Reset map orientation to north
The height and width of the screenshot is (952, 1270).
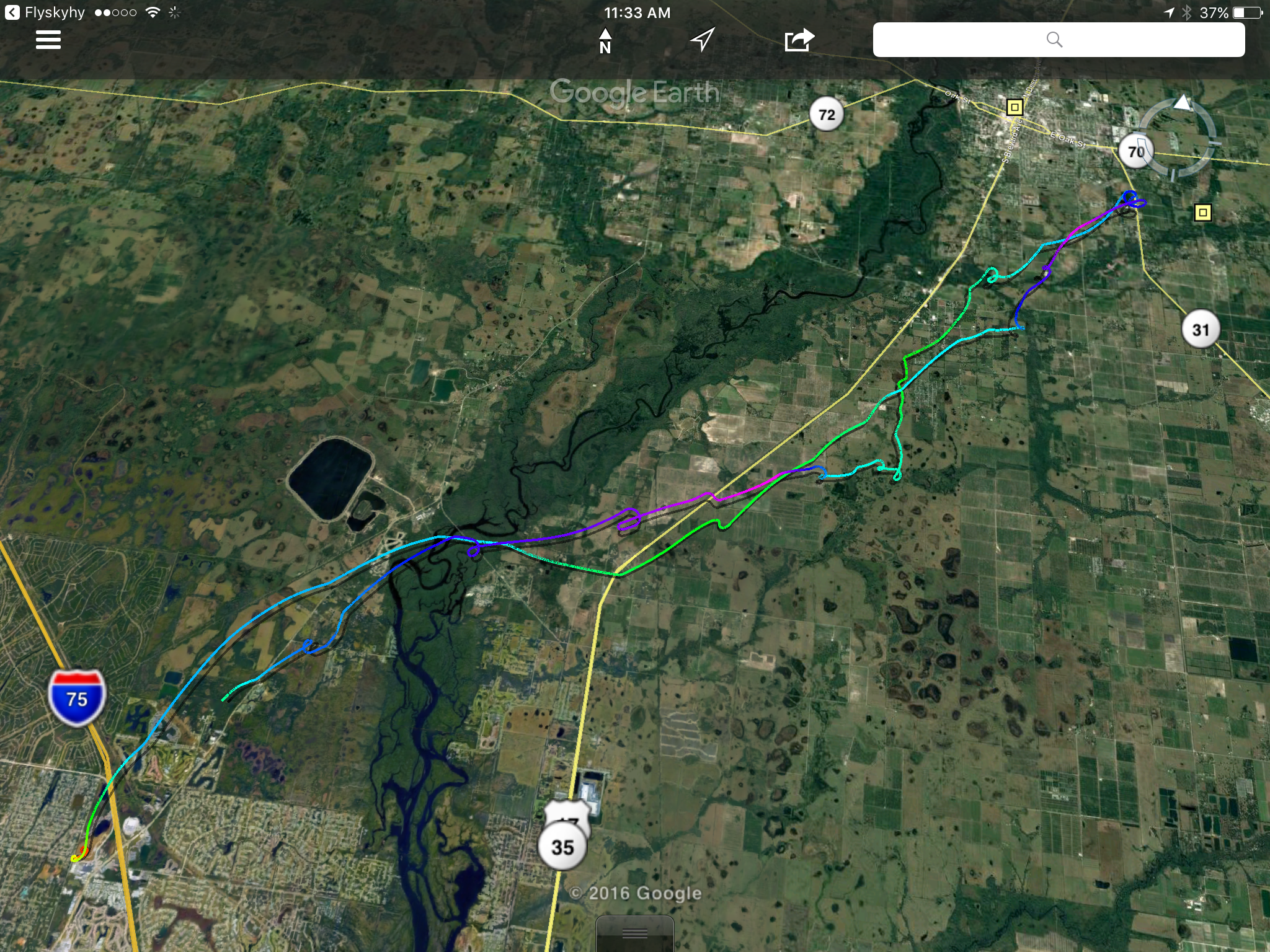coord(605,40)
